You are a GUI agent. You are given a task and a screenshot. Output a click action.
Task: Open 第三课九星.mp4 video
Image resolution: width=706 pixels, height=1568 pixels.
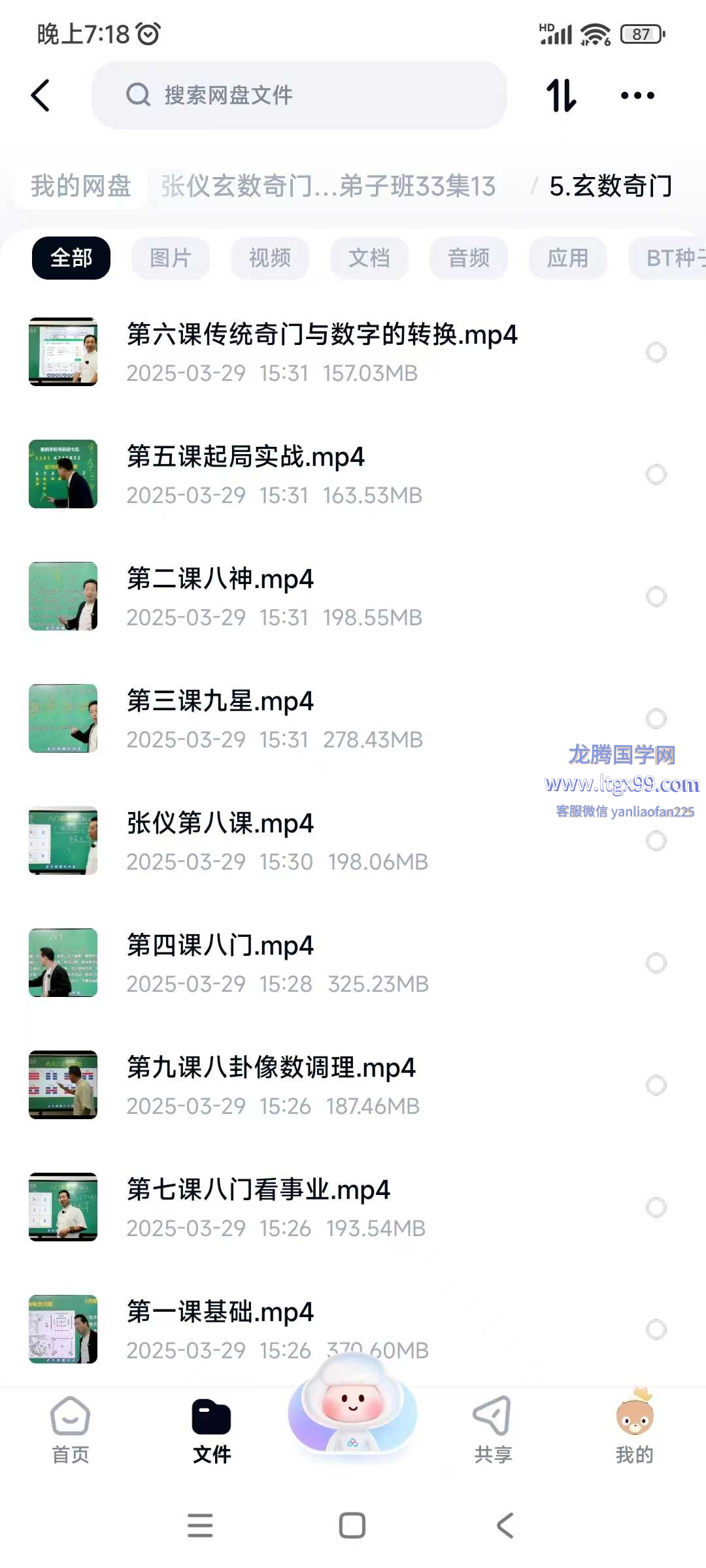(x=220, y=718)
